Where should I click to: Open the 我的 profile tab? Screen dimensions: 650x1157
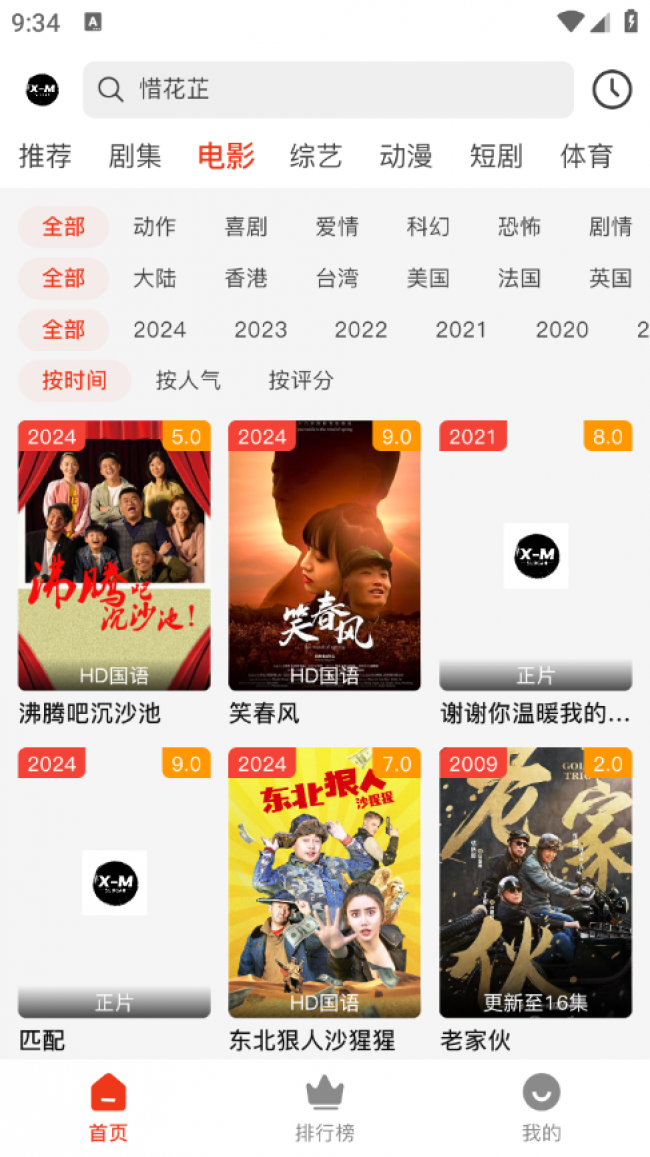542,1108
